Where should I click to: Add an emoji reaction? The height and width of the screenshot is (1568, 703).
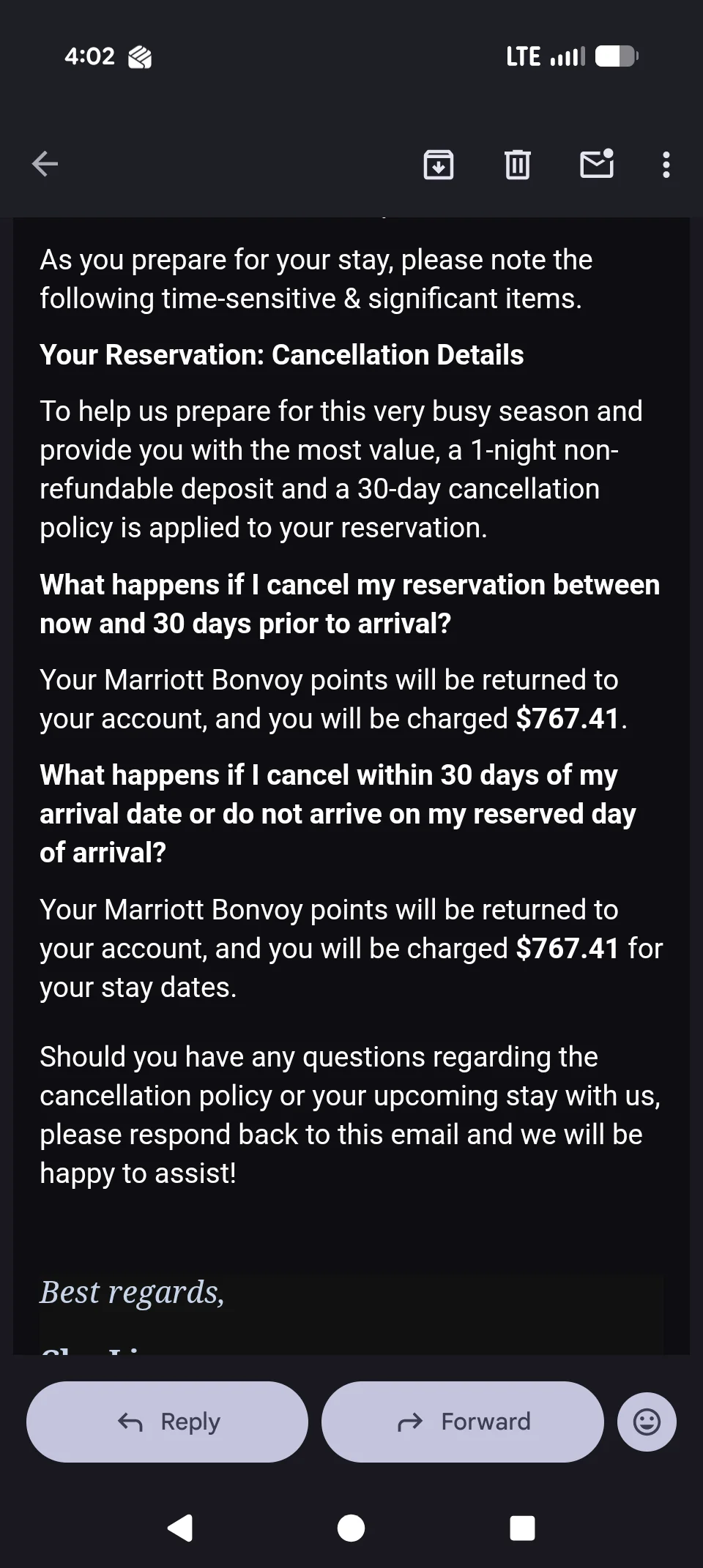coord(647,1422)
